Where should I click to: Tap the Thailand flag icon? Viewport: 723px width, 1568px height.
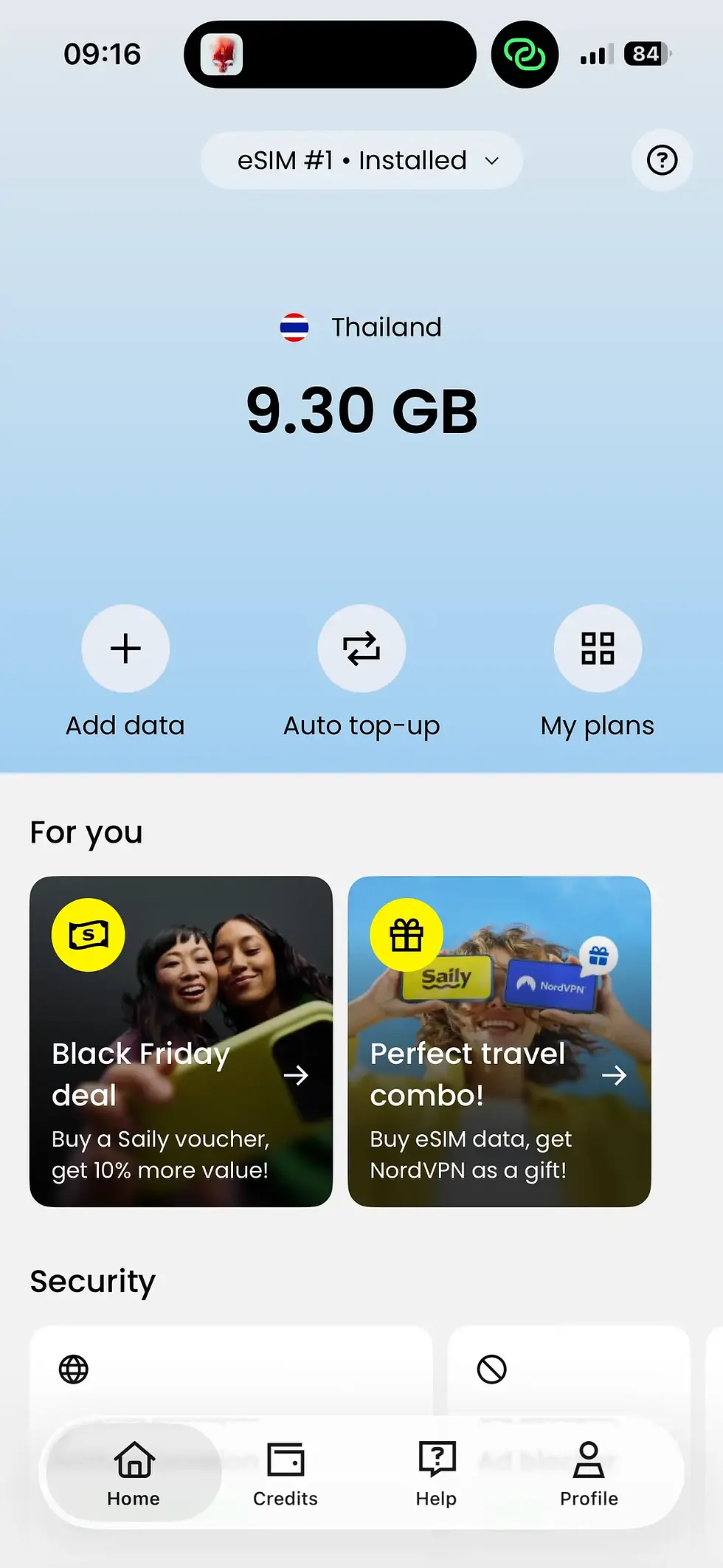click(294, 327)
